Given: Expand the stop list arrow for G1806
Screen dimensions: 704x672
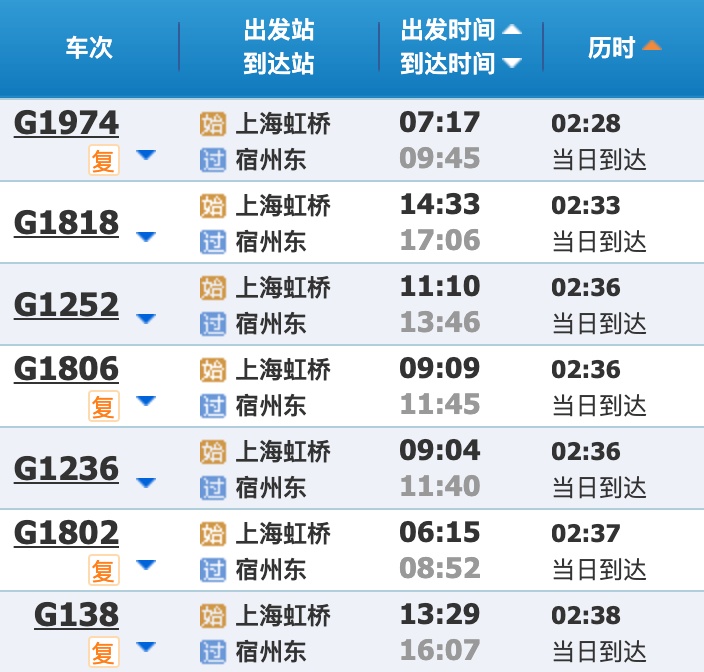Looking at the screenshot, I should (x=146, y=401).
